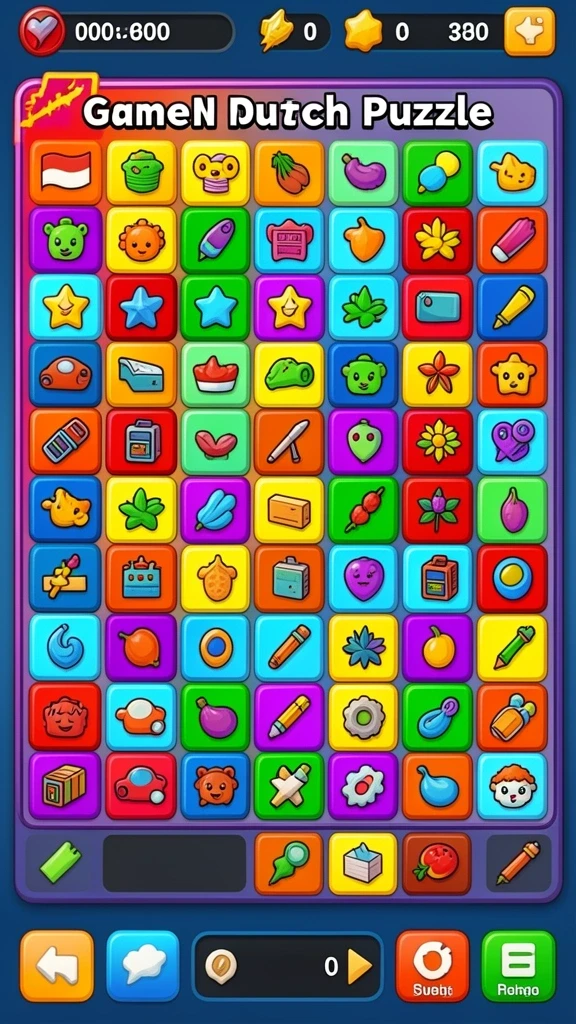576x1024 pixels.
Task: Select the gear on the yellow tile
Action: tap(363, 717)
